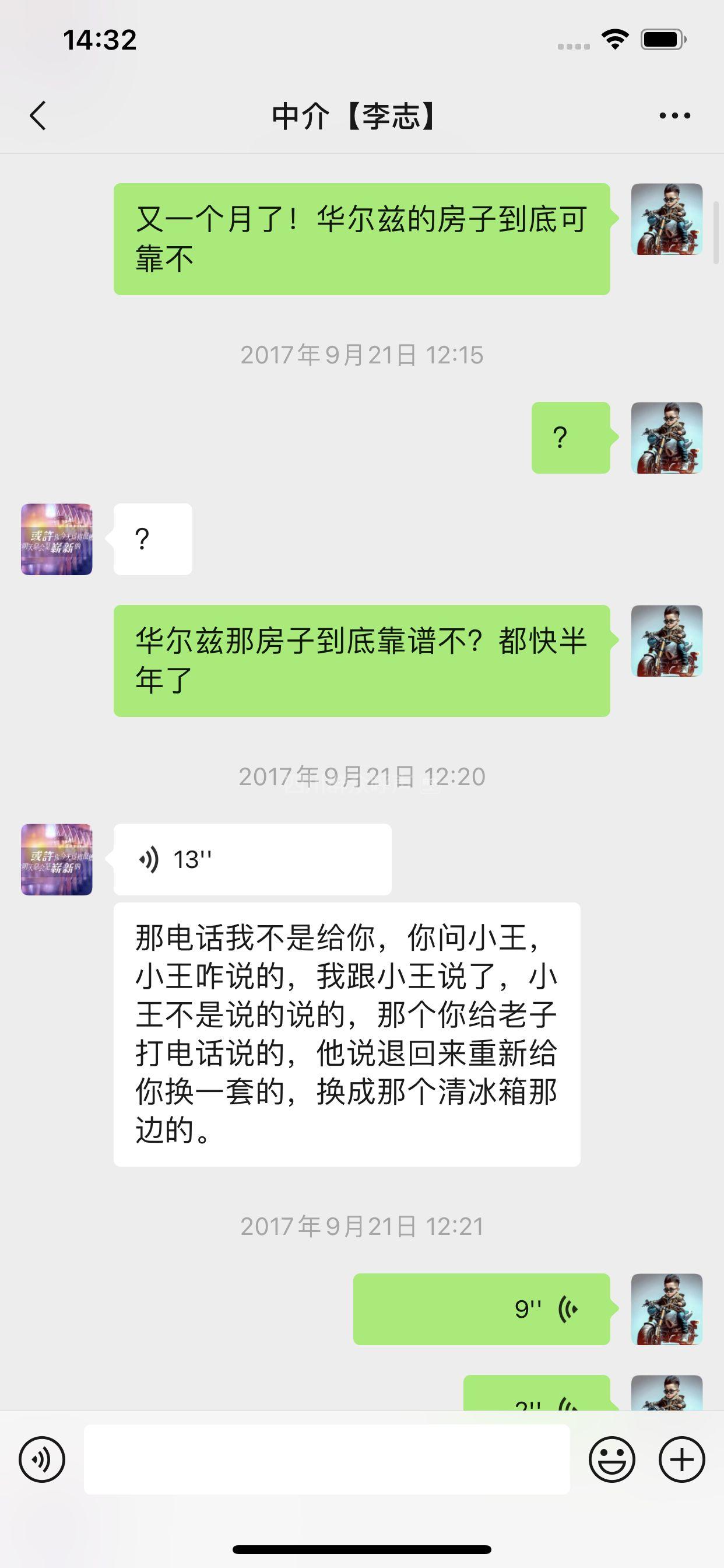
Task: Open 李志's avatar beside the 13'' voice message
Action: 57,859
